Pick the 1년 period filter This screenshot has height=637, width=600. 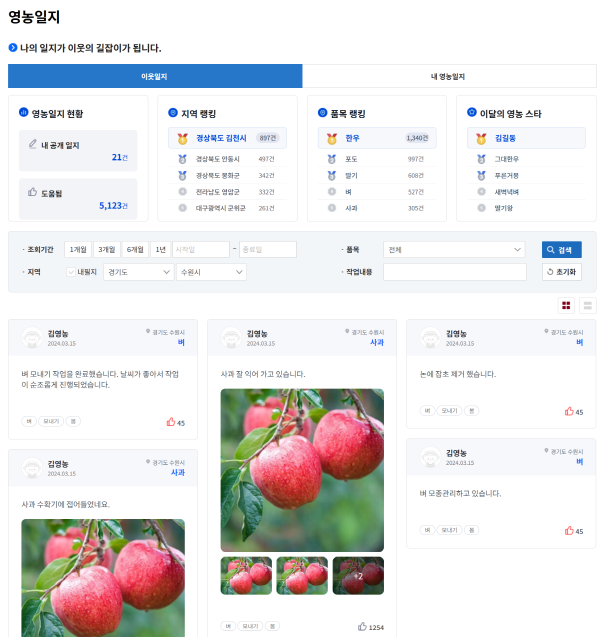tap(160, 249)
